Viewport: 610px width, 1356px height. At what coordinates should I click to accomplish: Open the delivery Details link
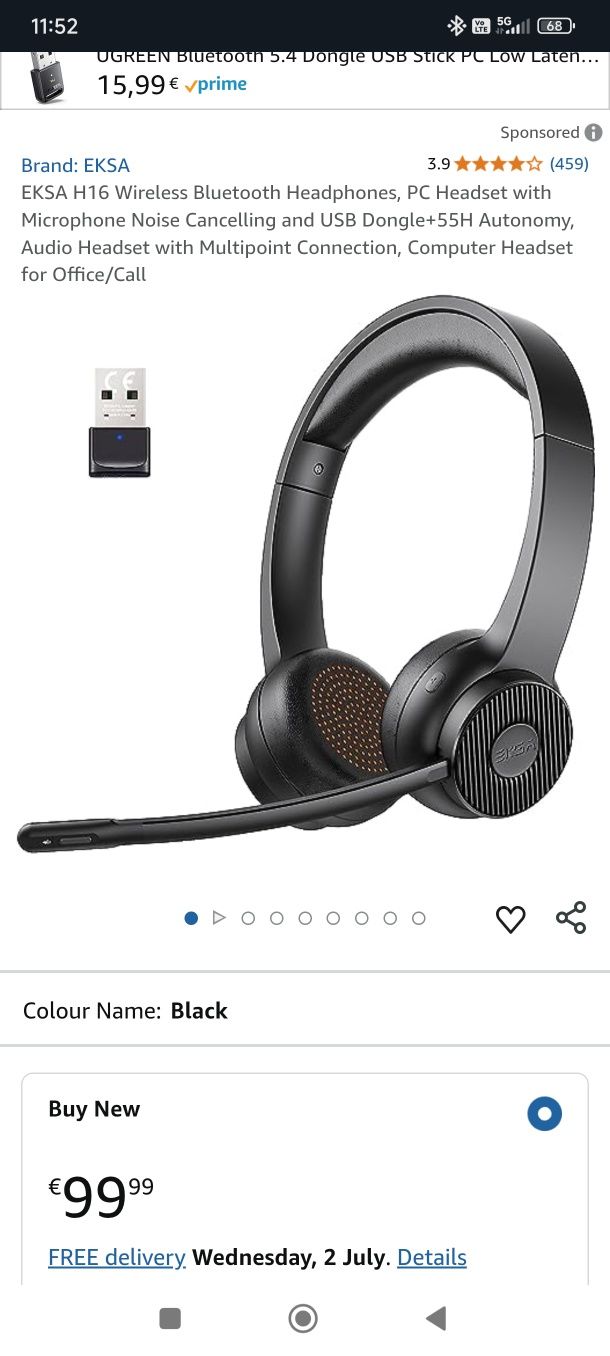point(431,1257)
